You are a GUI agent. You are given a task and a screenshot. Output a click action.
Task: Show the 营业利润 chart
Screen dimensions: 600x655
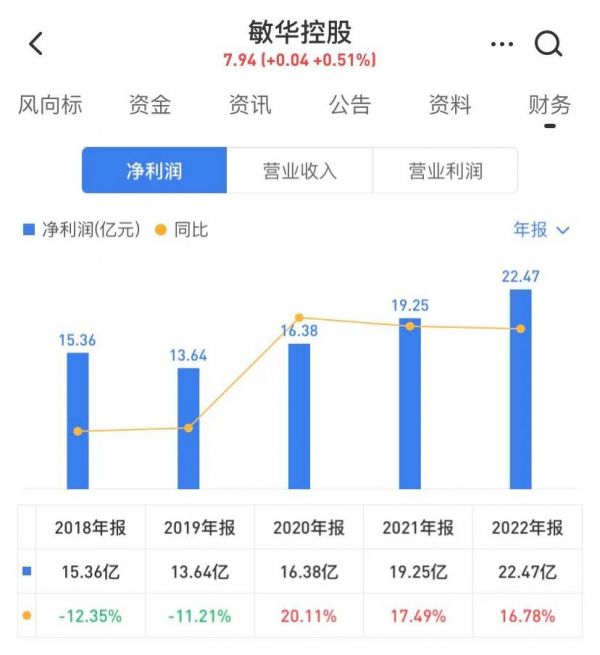tap(445, 171)
